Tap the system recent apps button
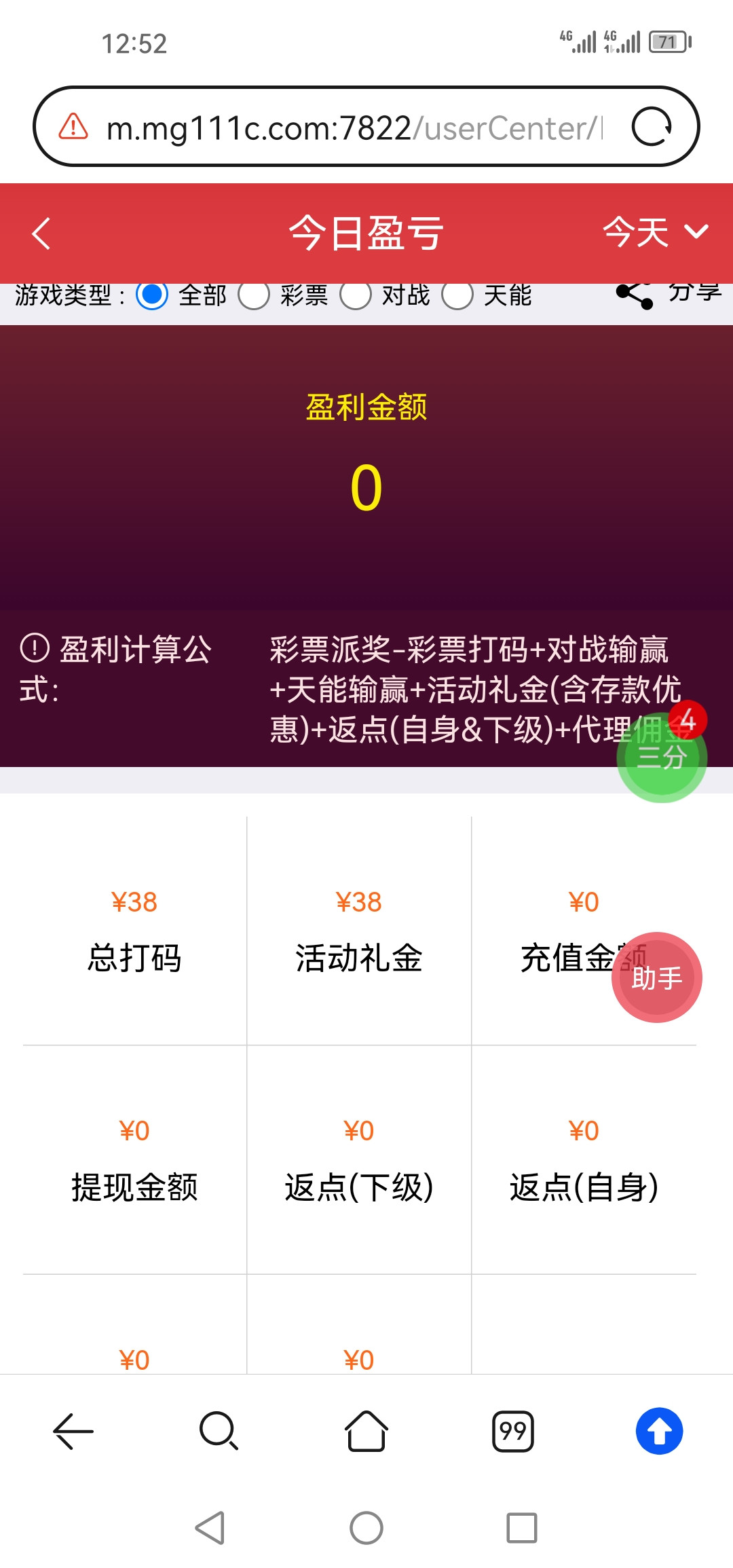 522,1528
